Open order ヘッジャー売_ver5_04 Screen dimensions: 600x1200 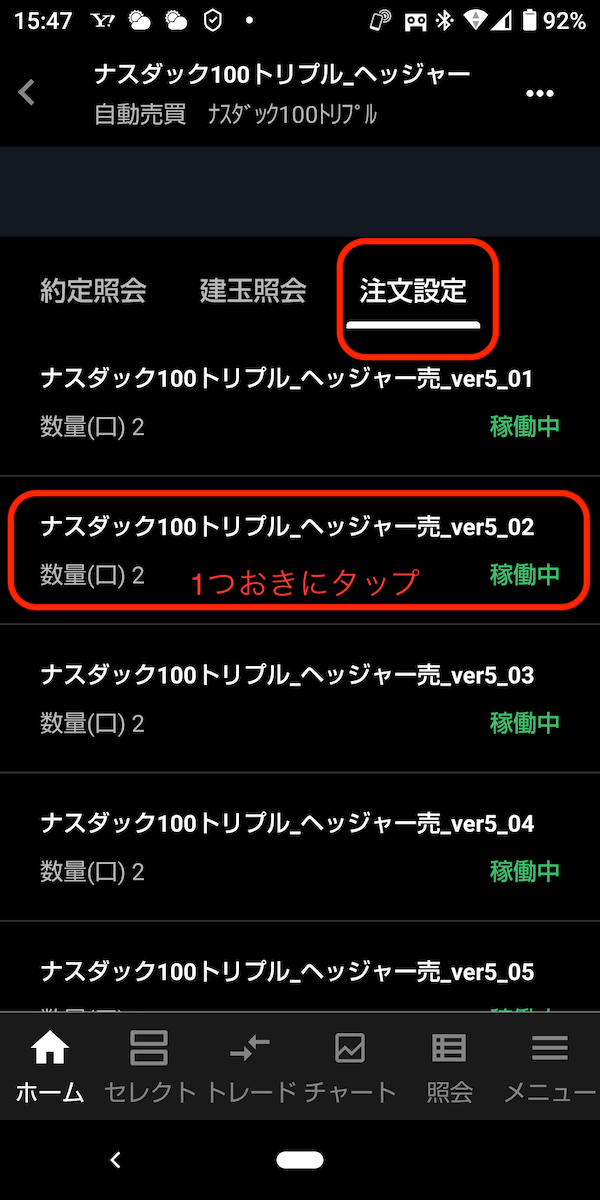[300, 846]
